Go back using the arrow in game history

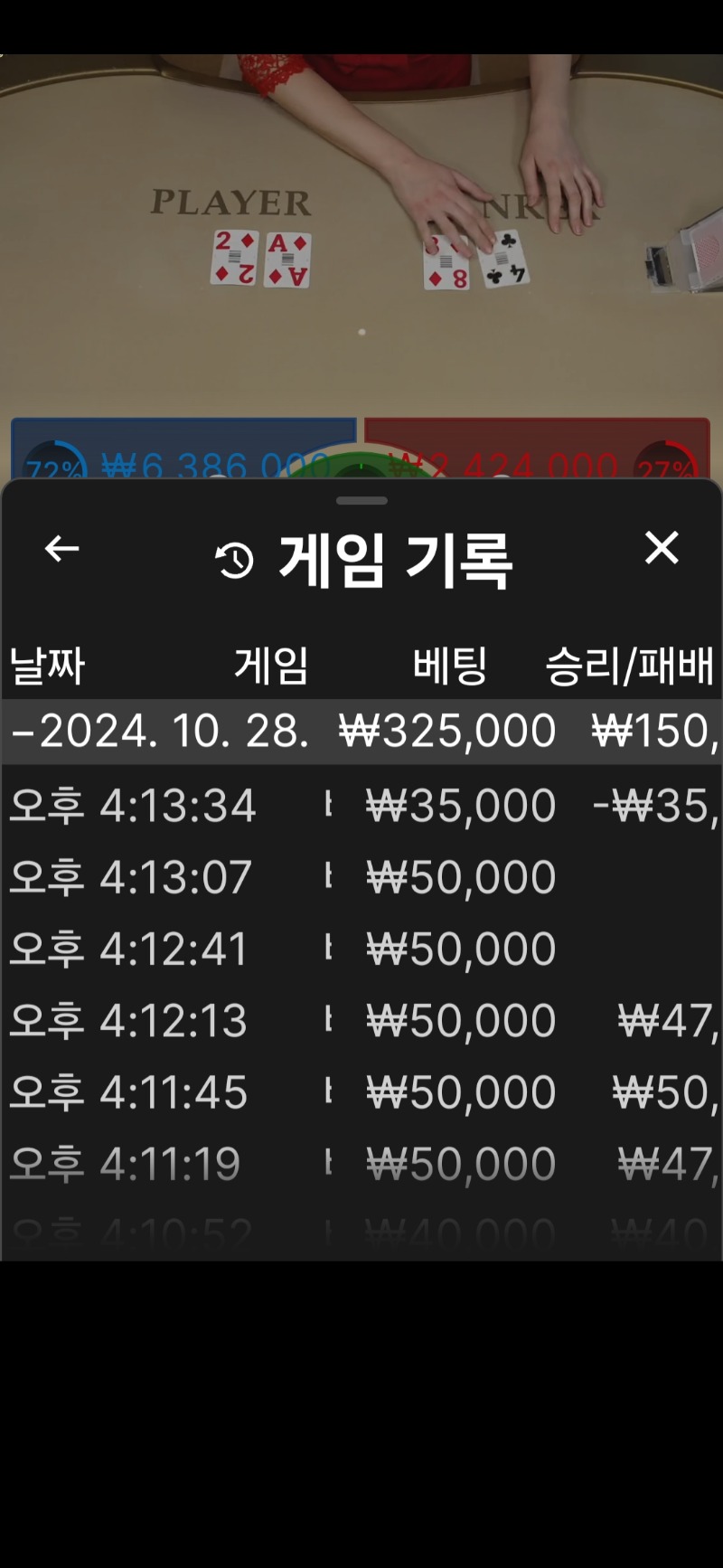[x=61, y=548]
